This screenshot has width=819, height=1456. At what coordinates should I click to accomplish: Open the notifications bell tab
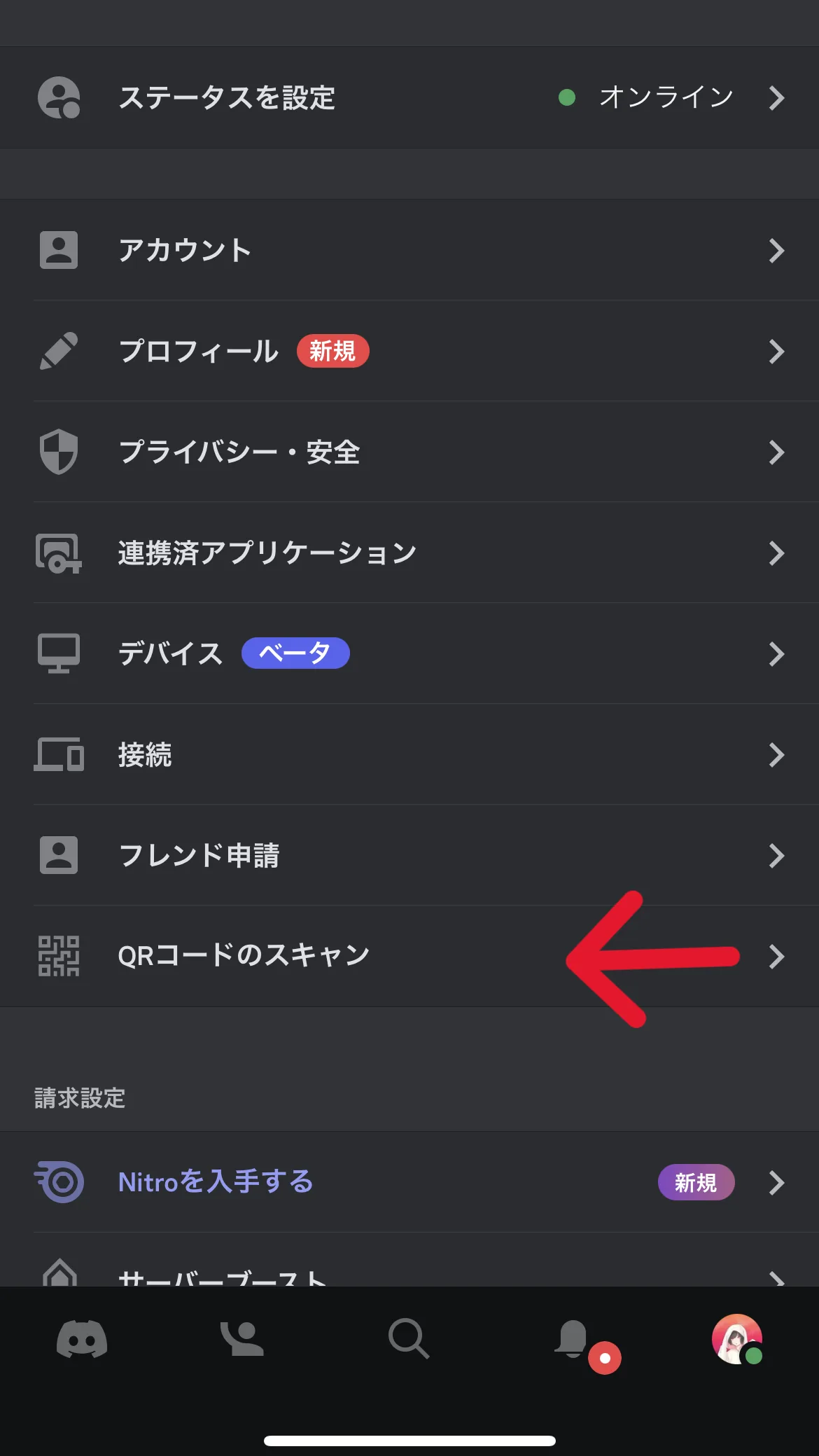click(x=573, y=1339)
